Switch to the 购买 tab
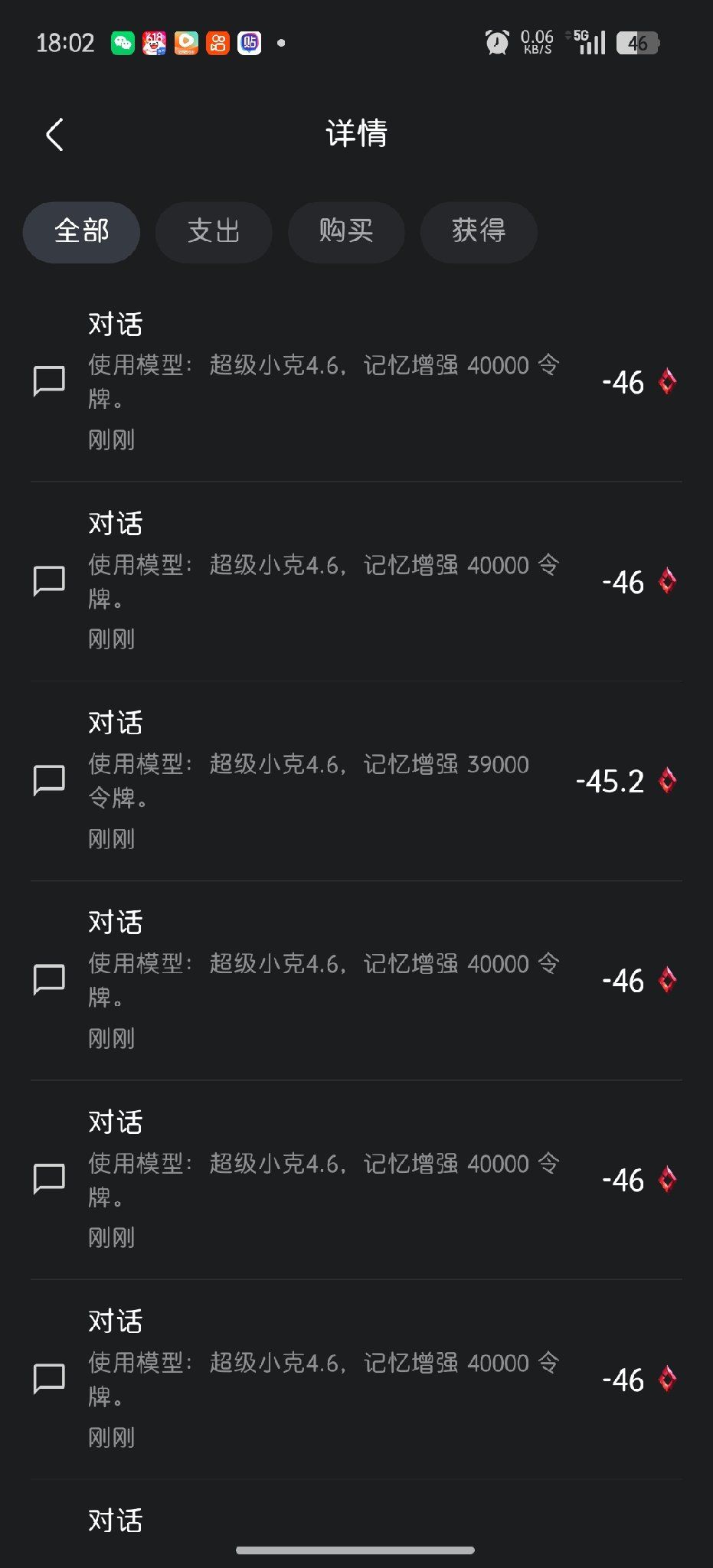Viewport: 713px width, 1568px height. (346, 232)
